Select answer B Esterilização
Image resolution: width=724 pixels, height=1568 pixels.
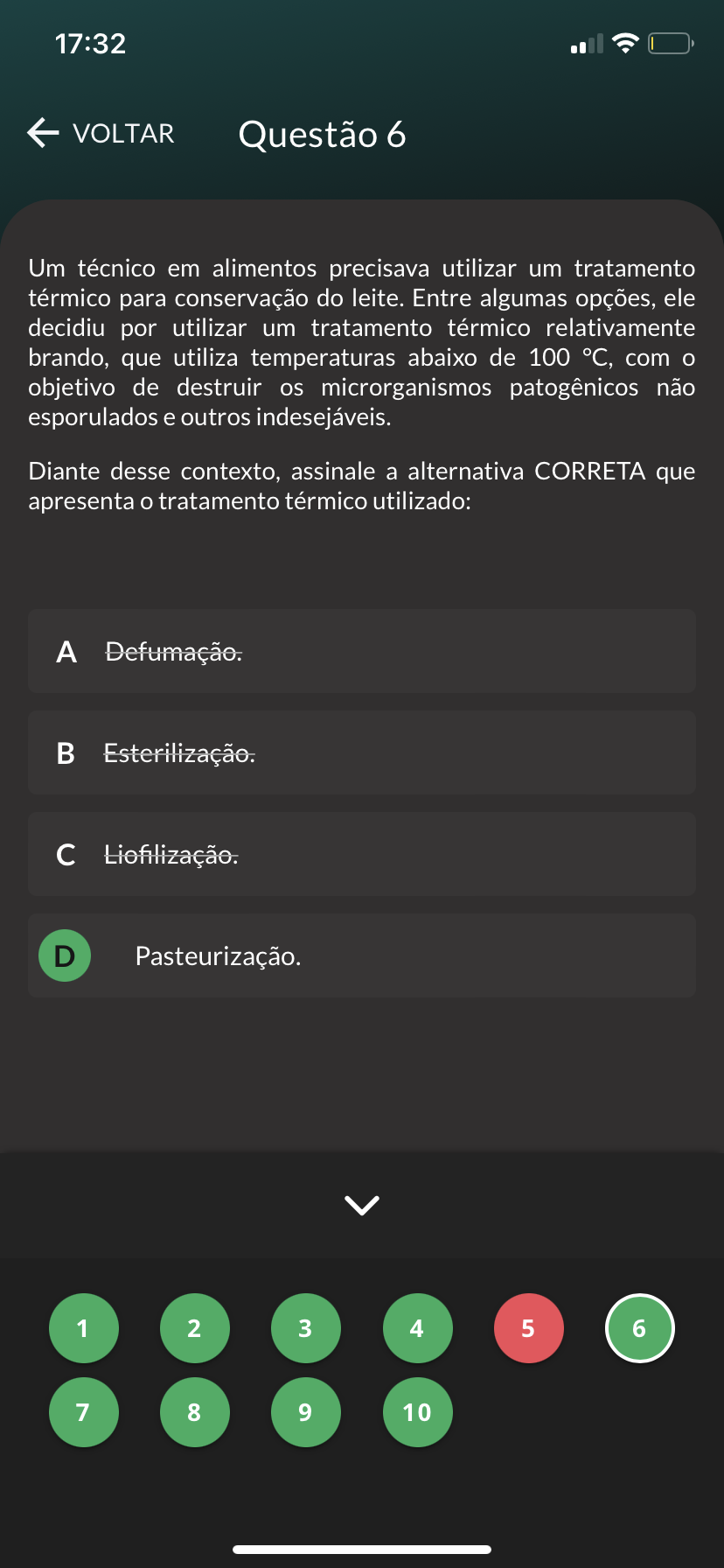362,753
